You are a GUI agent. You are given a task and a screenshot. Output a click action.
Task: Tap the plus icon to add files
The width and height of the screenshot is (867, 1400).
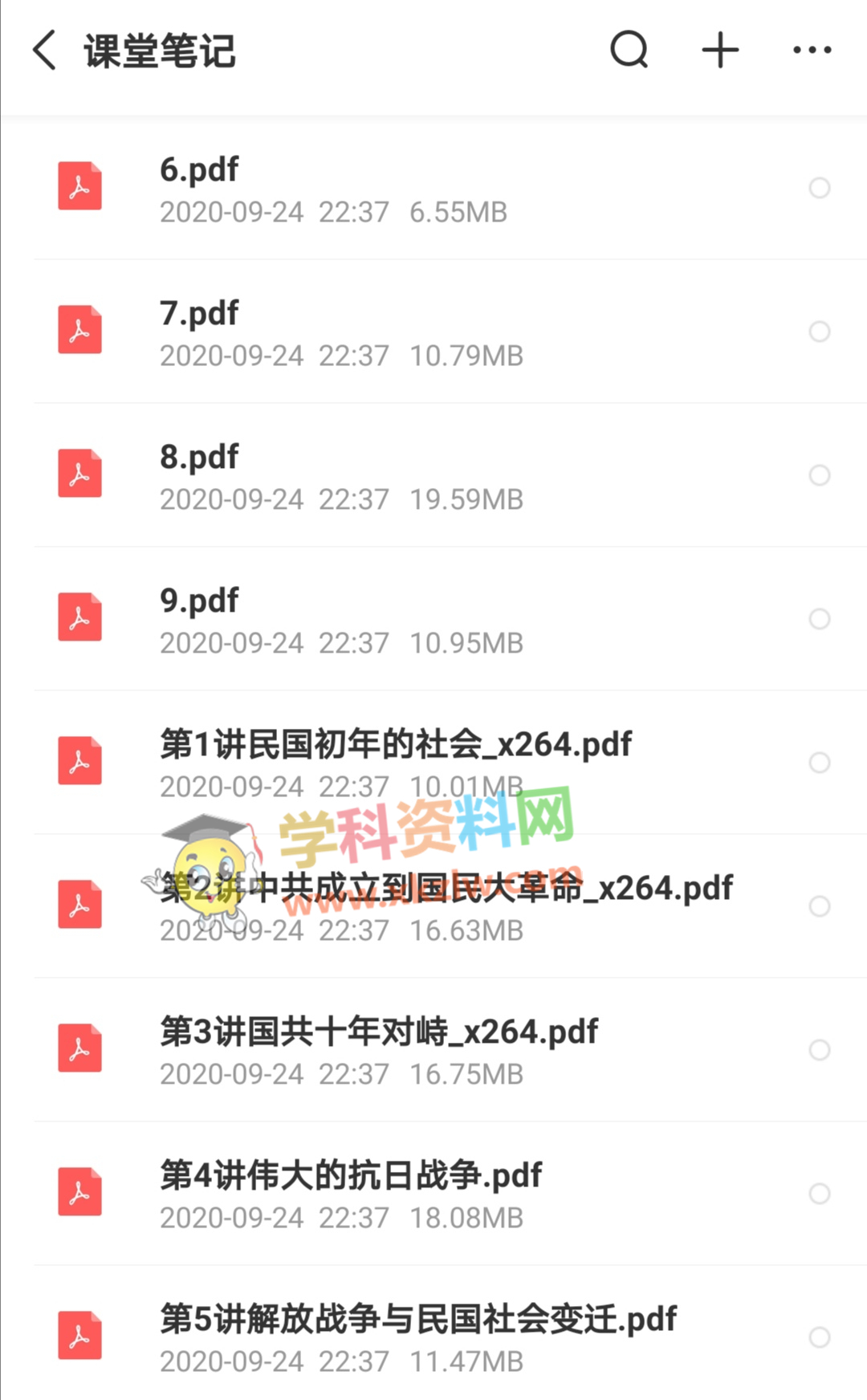click(720, 51)
